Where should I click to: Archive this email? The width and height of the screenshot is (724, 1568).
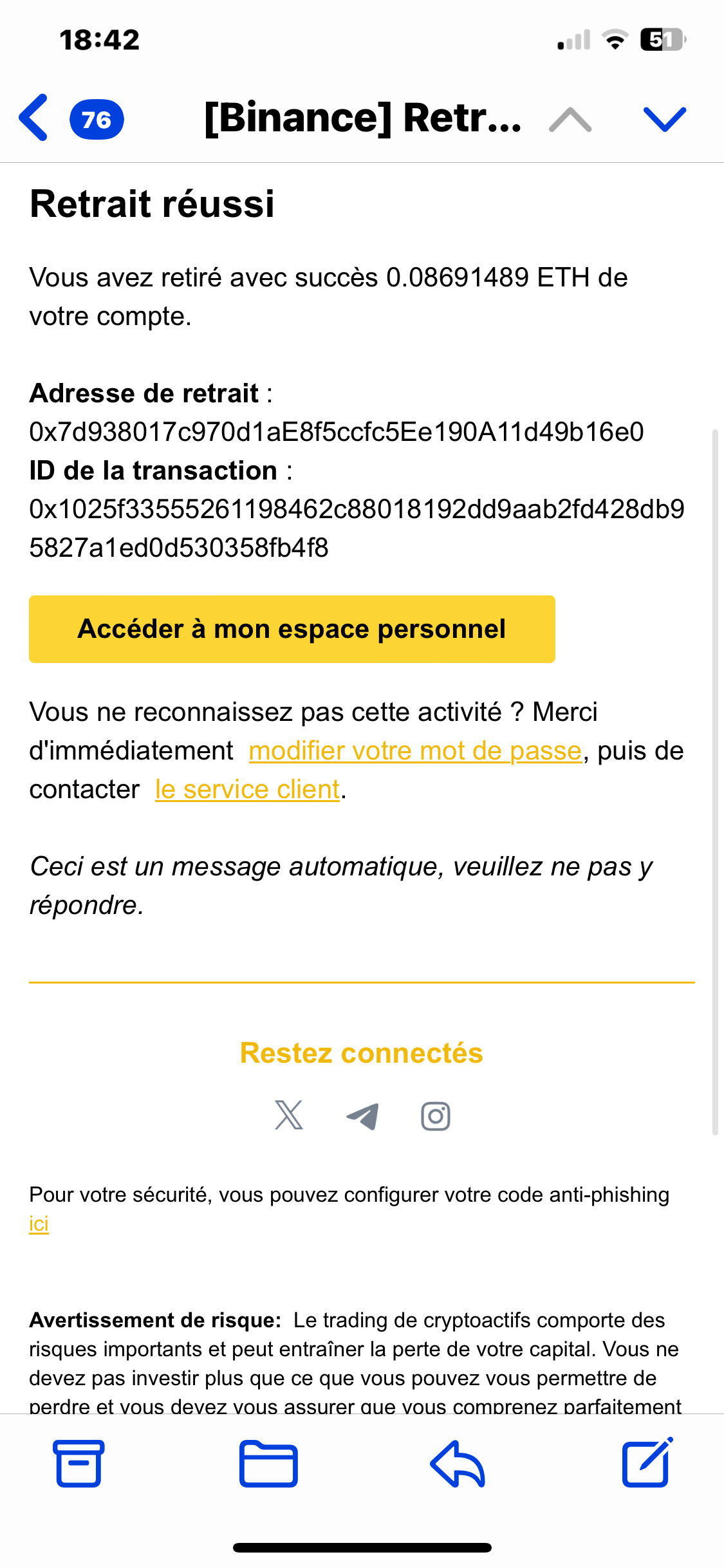79,1464
